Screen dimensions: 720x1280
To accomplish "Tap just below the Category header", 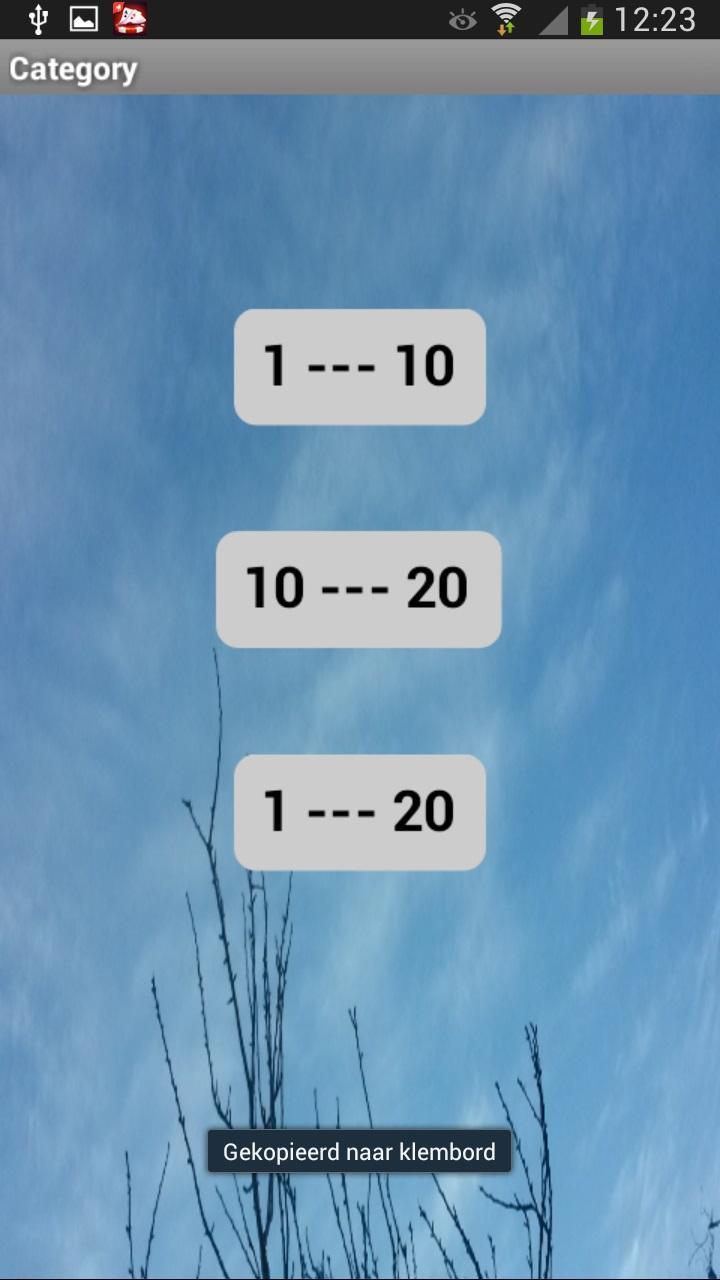I will click(x=360, y=120).
